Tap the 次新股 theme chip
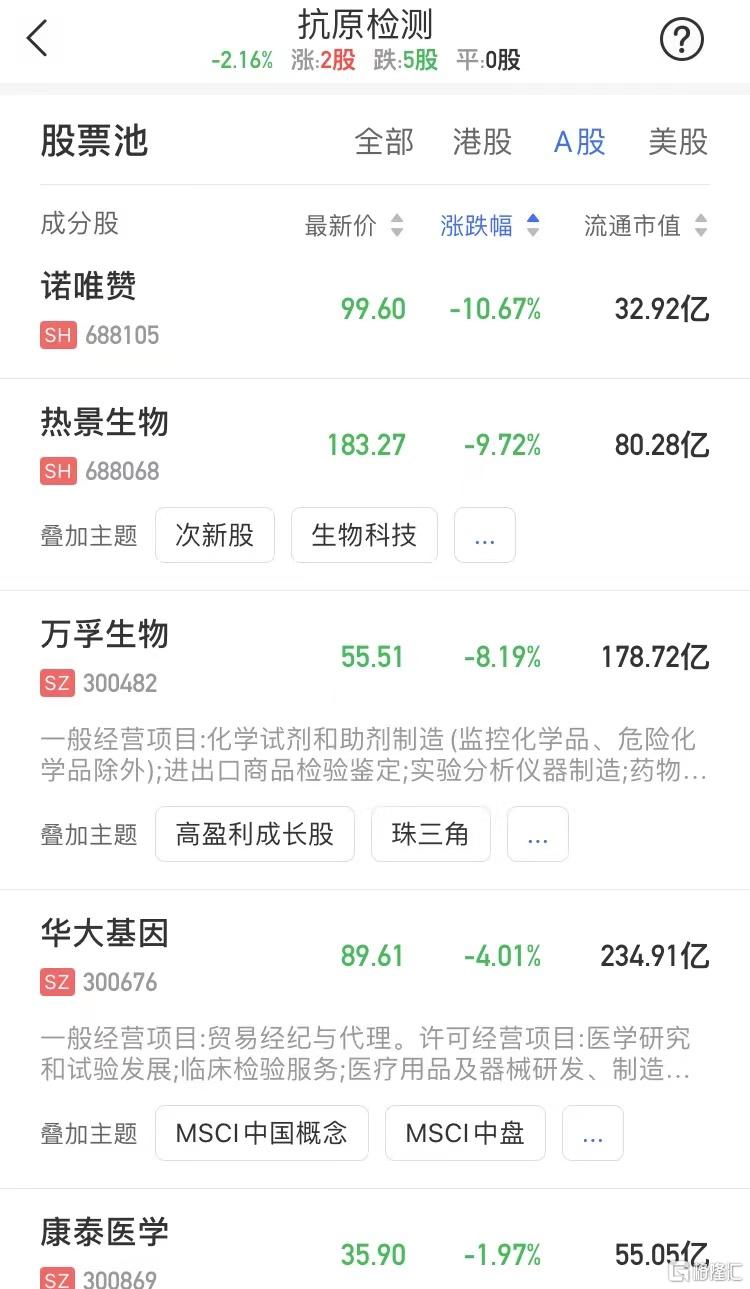 [x=215, y=535]
